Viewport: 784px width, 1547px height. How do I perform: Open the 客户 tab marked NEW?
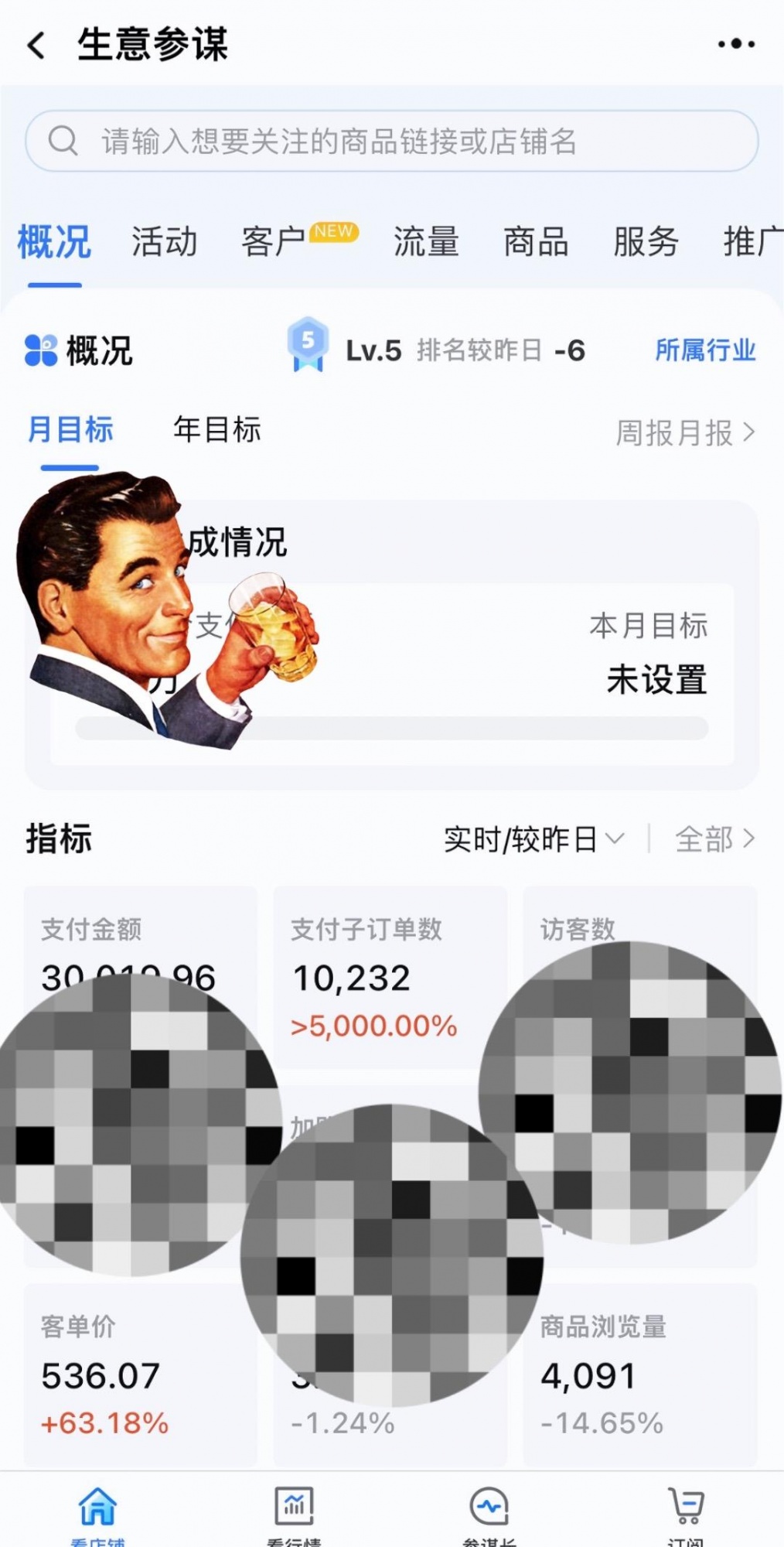pyautogui.click(x=275, y=242)
